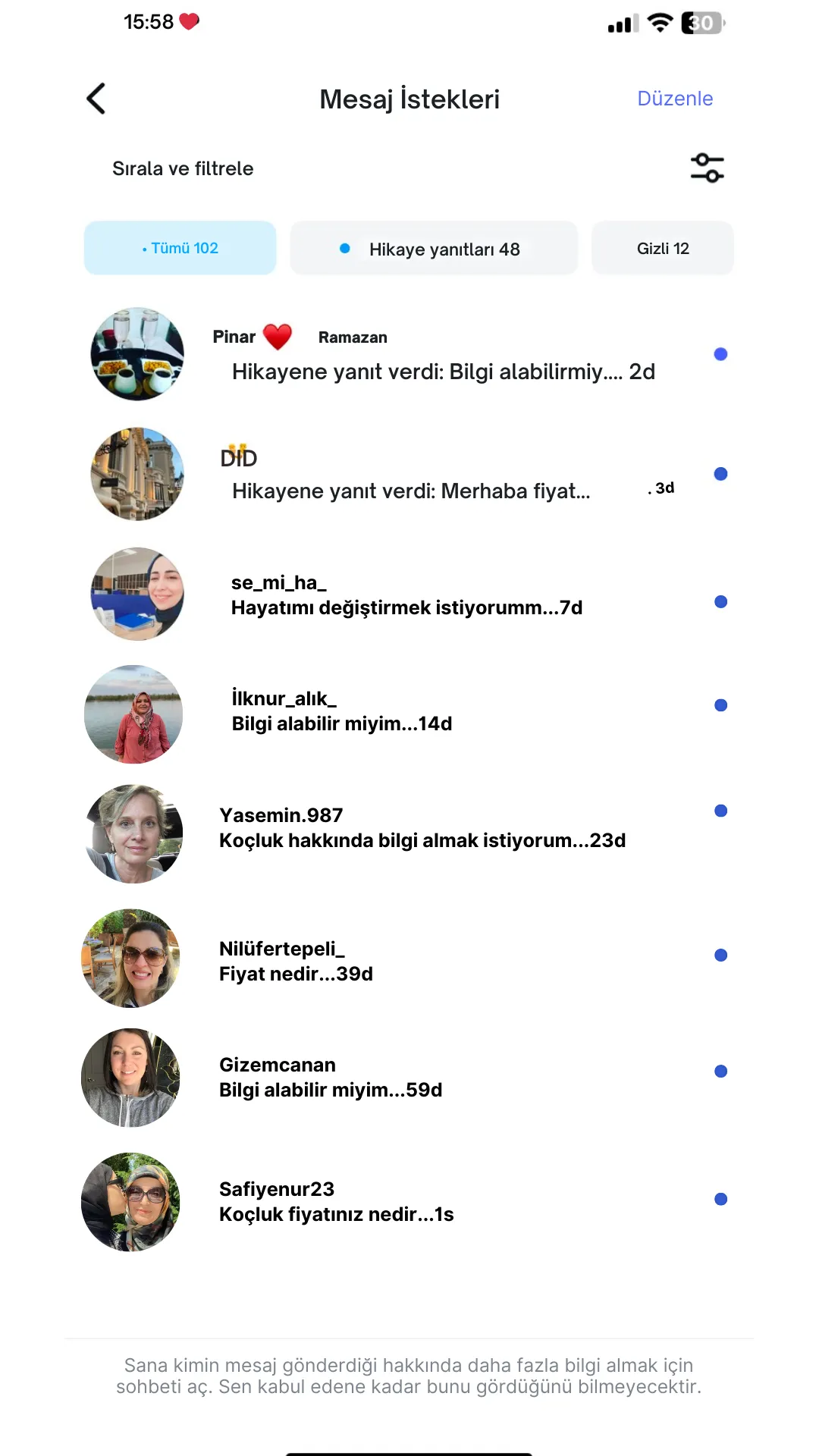Open Nilüfertepeli_'s Fiyat nedir message
This screenshot has height=1456, width=819.
click(296, 962)
